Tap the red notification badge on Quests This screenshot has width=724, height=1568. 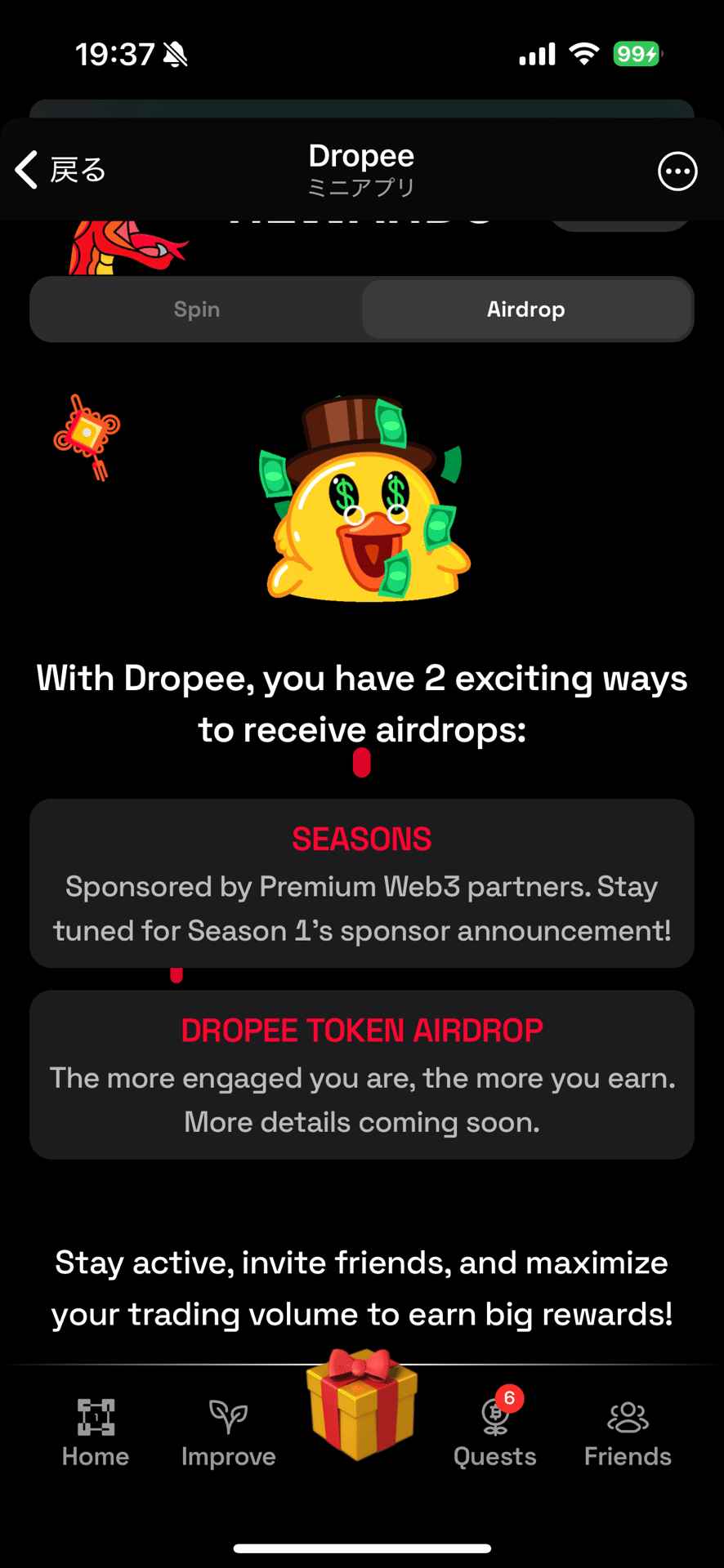pyautogui.click(x=508, y=1392)
